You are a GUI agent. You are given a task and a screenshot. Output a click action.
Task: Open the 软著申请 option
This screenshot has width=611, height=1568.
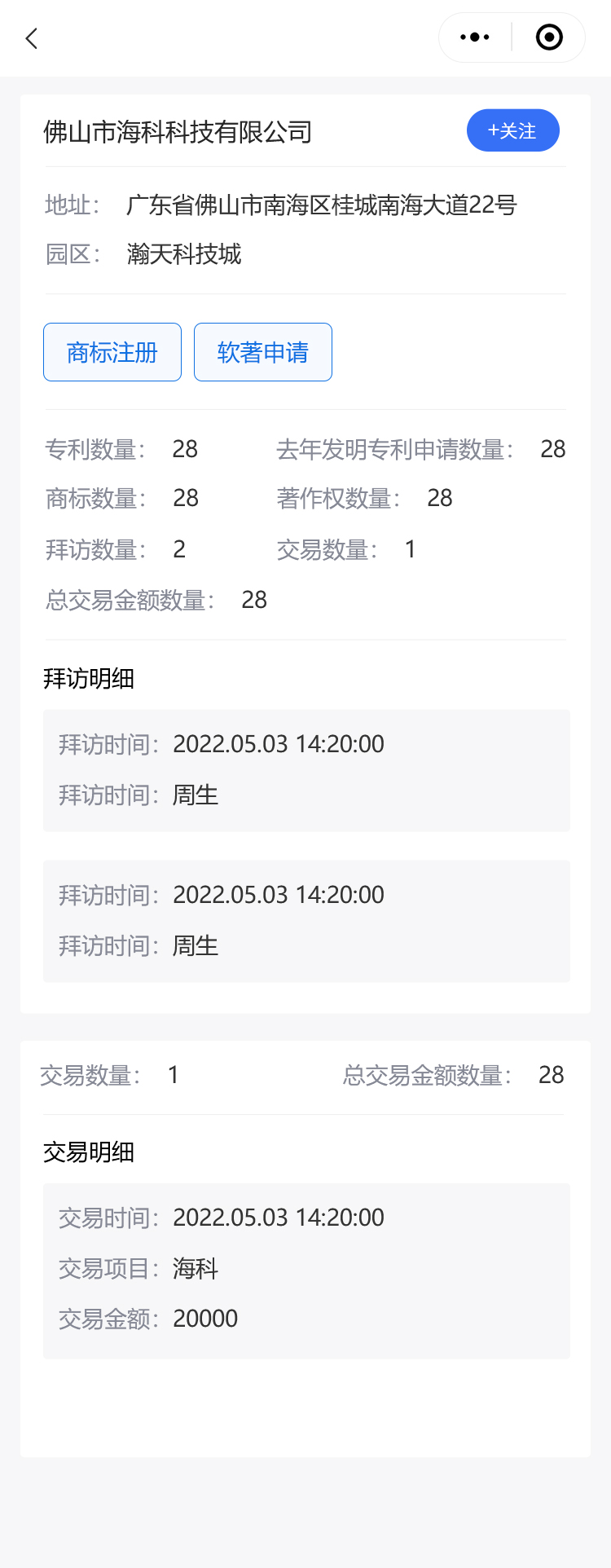click(263, 352)
